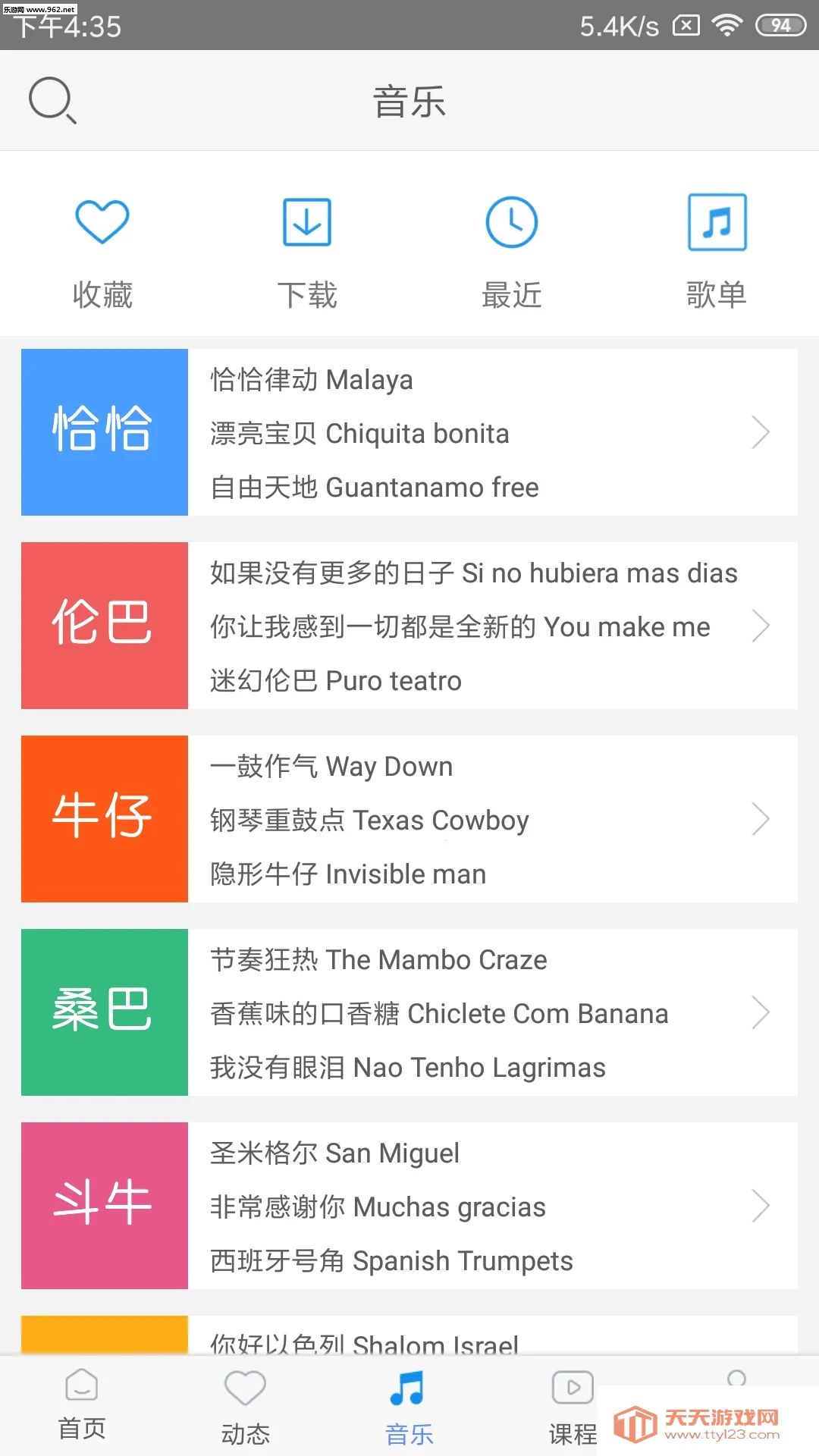Open 歌单 playlists
819x1456 pixels.
(717, 250)
